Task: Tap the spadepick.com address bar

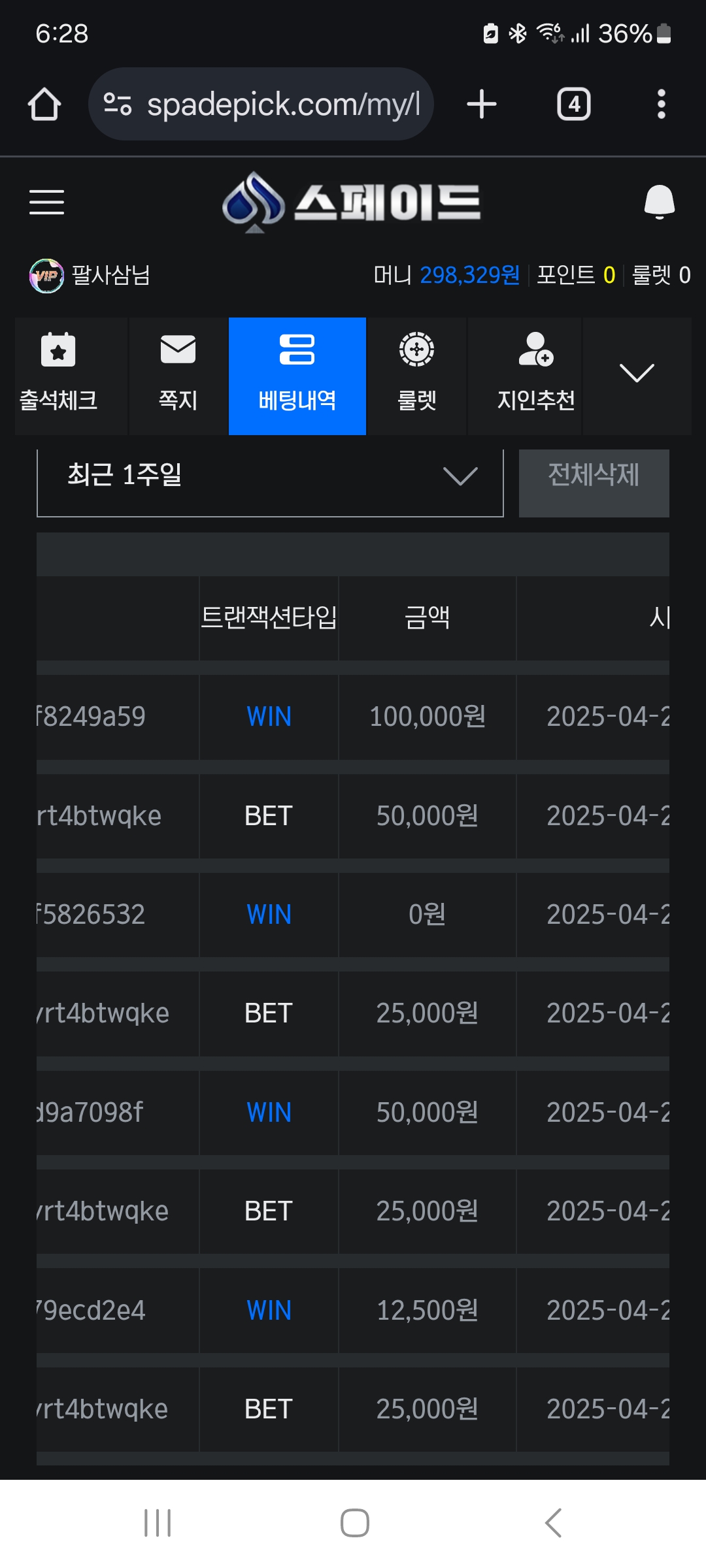Action: [261, 104]
